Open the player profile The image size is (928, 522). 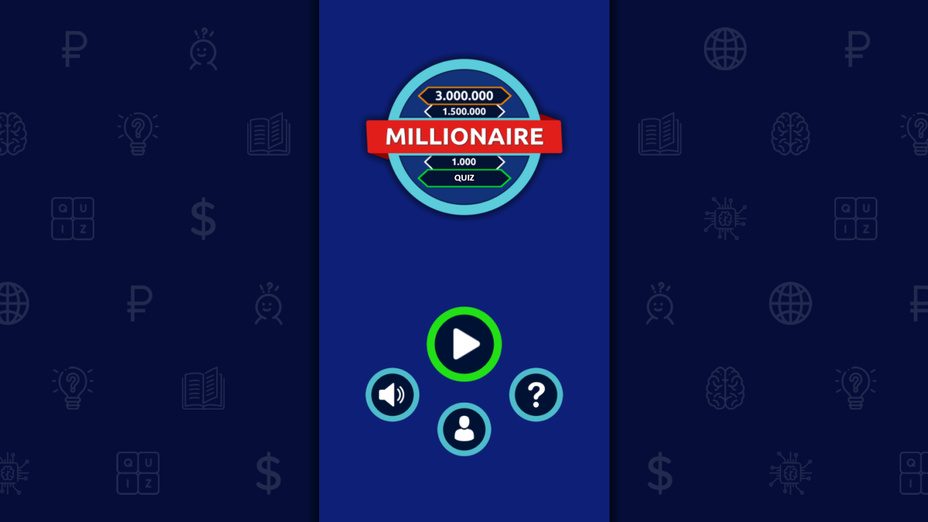[464, 429]
